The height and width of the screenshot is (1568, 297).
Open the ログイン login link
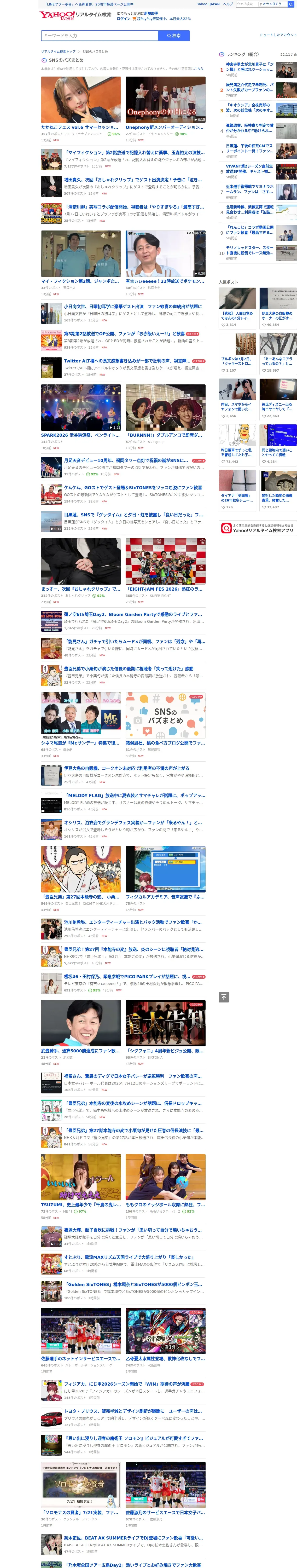pyautogui.click(x=123, y=18)
